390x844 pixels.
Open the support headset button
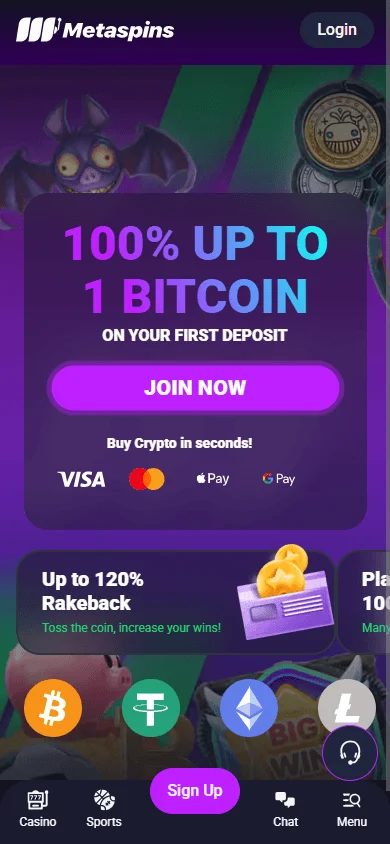tap(350, 753)
